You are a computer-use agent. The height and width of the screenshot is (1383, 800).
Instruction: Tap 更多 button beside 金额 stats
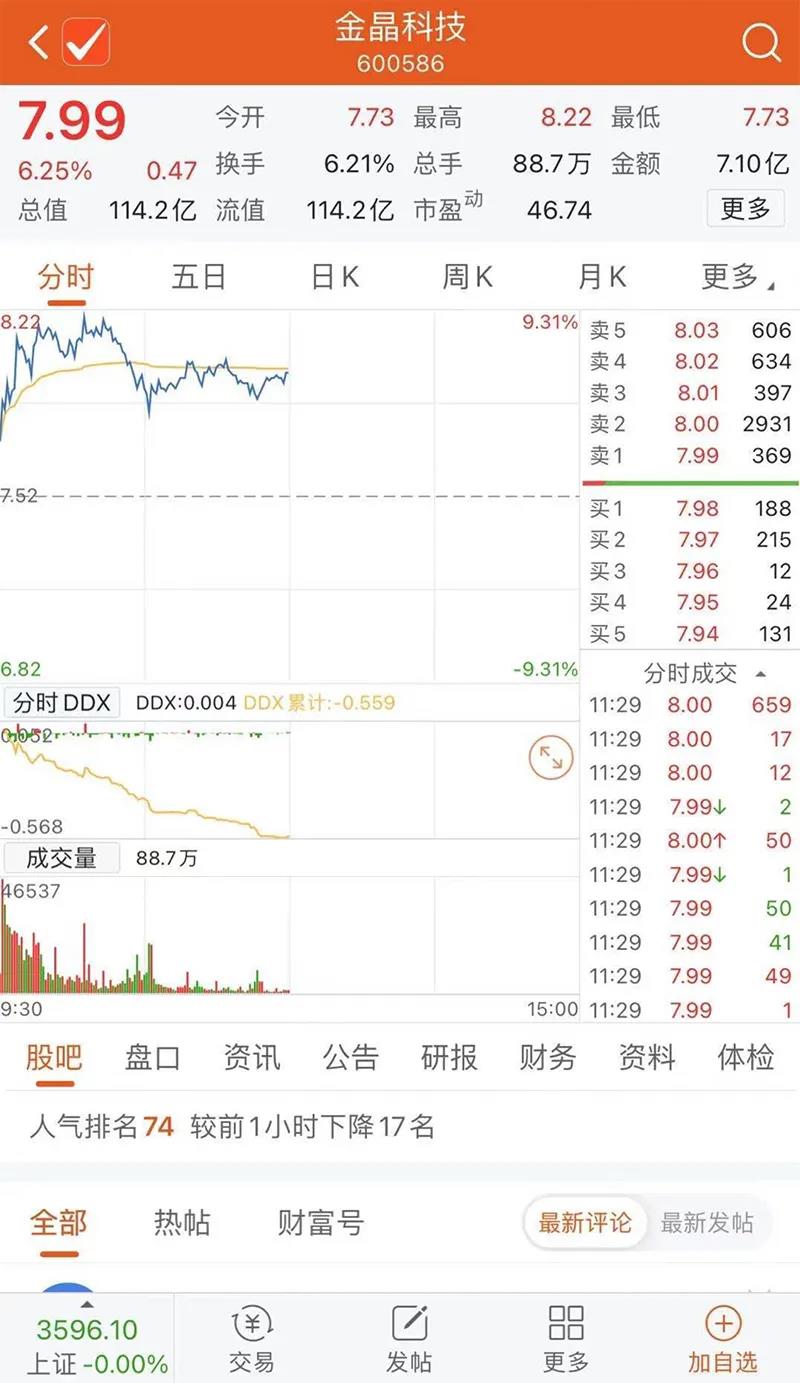(745, 209)
